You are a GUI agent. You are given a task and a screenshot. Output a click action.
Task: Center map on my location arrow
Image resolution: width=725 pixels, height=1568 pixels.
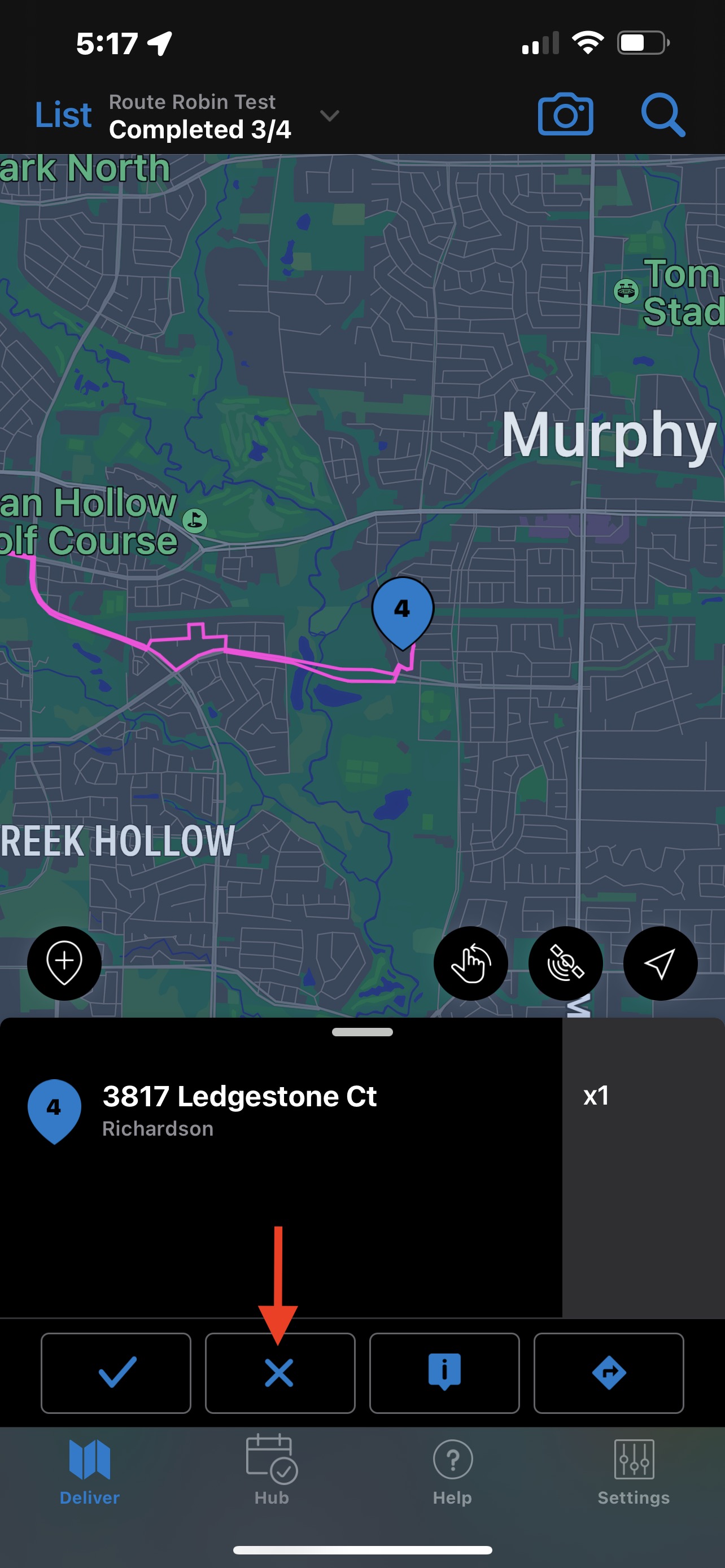click(660, 963)
